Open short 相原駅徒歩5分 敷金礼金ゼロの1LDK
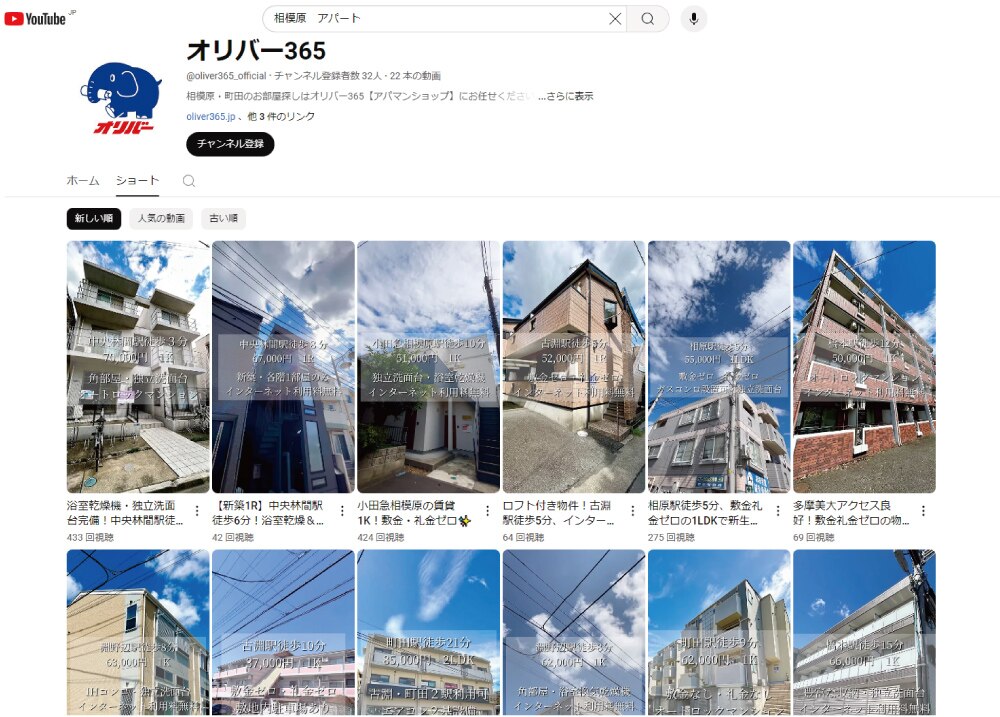Image resolution: width=1000 pixels, height=717 pixels. point(718,367)
